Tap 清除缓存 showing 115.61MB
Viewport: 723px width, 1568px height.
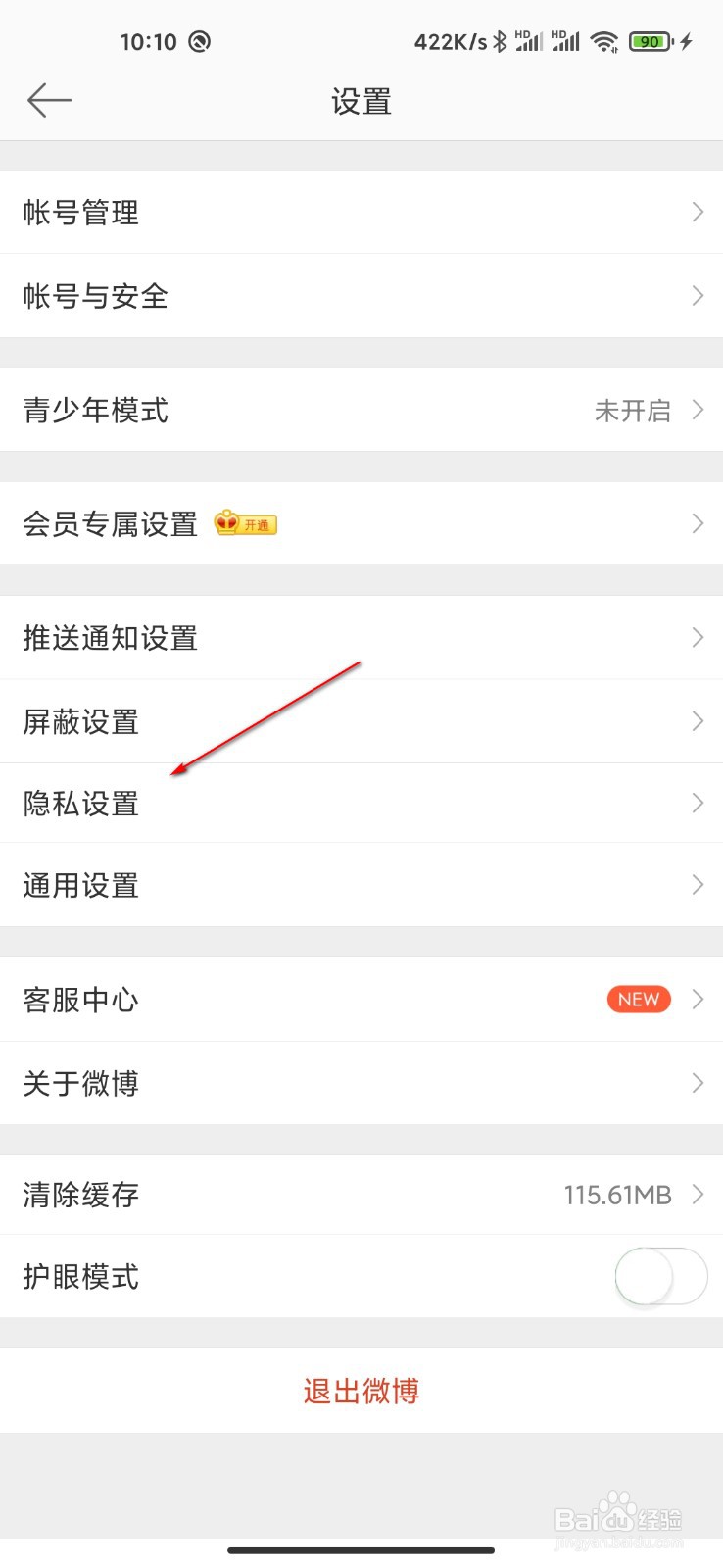(361, 1195)
